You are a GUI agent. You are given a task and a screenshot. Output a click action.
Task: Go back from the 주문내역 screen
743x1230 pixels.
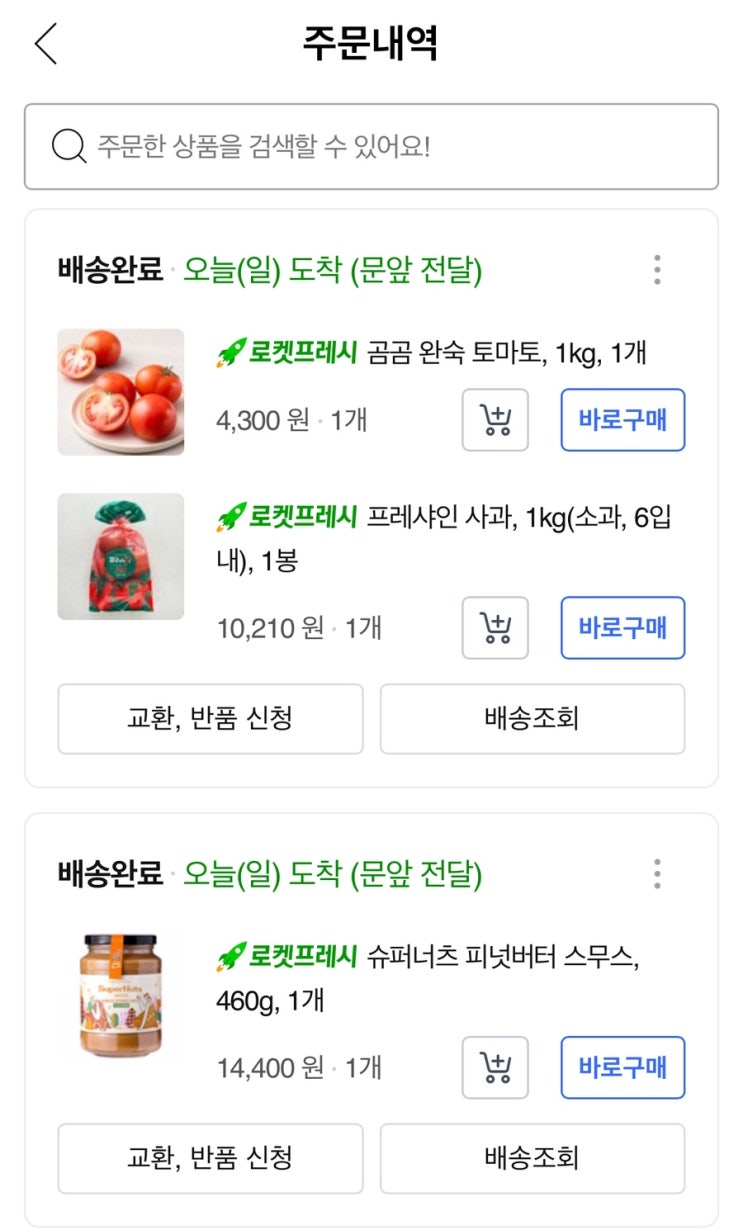click(46, 44)
